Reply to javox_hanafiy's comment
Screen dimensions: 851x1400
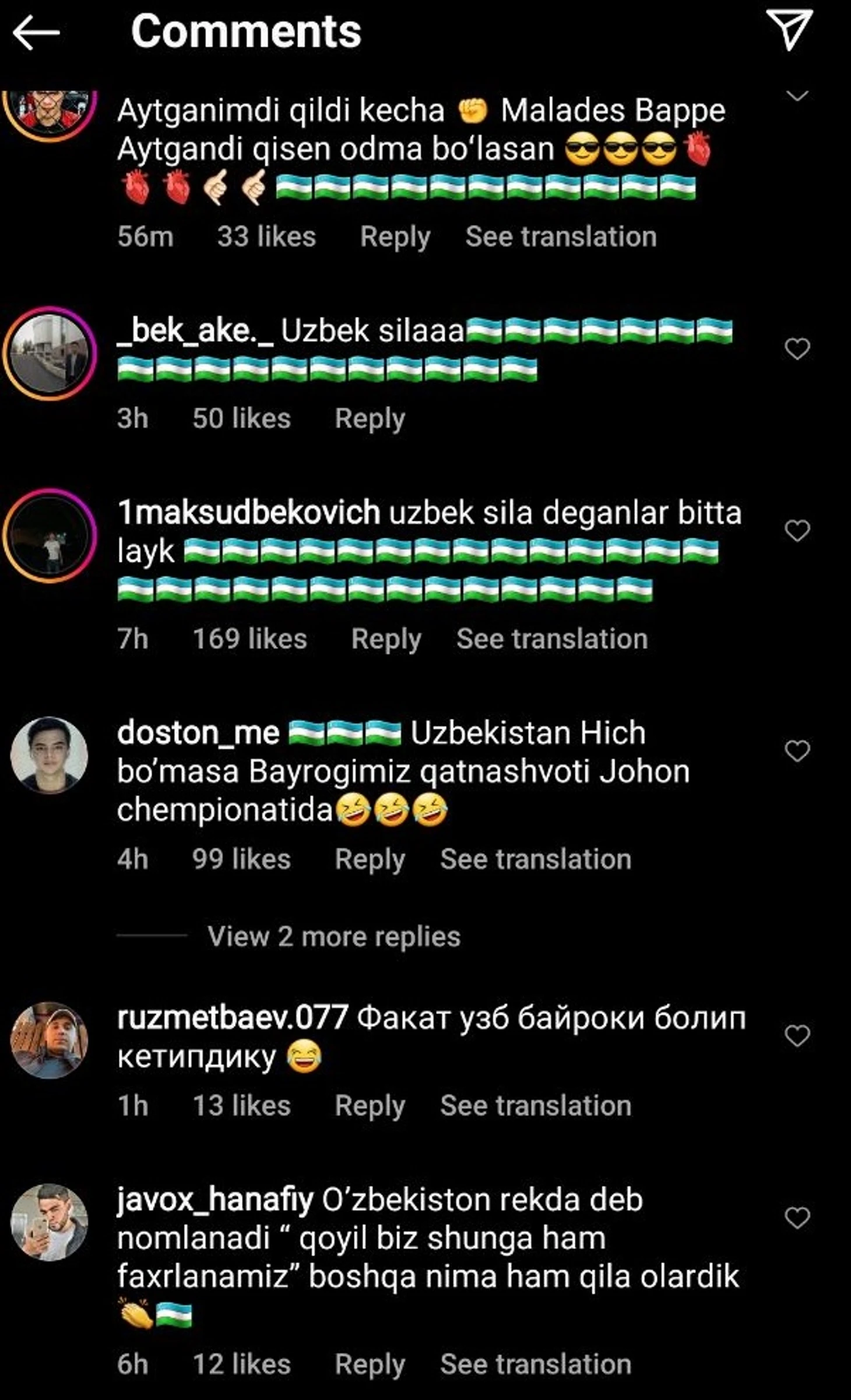click(370, 1364)
